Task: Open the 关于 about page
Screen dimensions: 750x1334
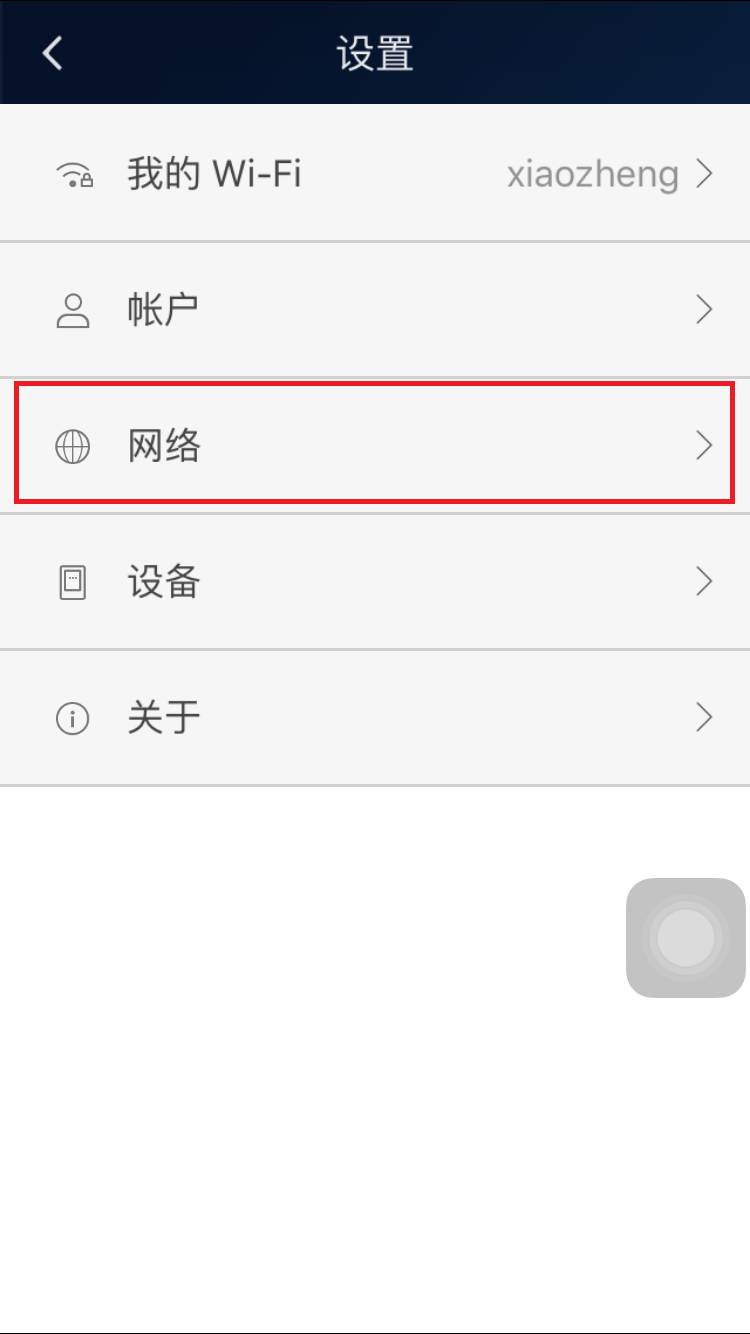Action: [375, 717]
